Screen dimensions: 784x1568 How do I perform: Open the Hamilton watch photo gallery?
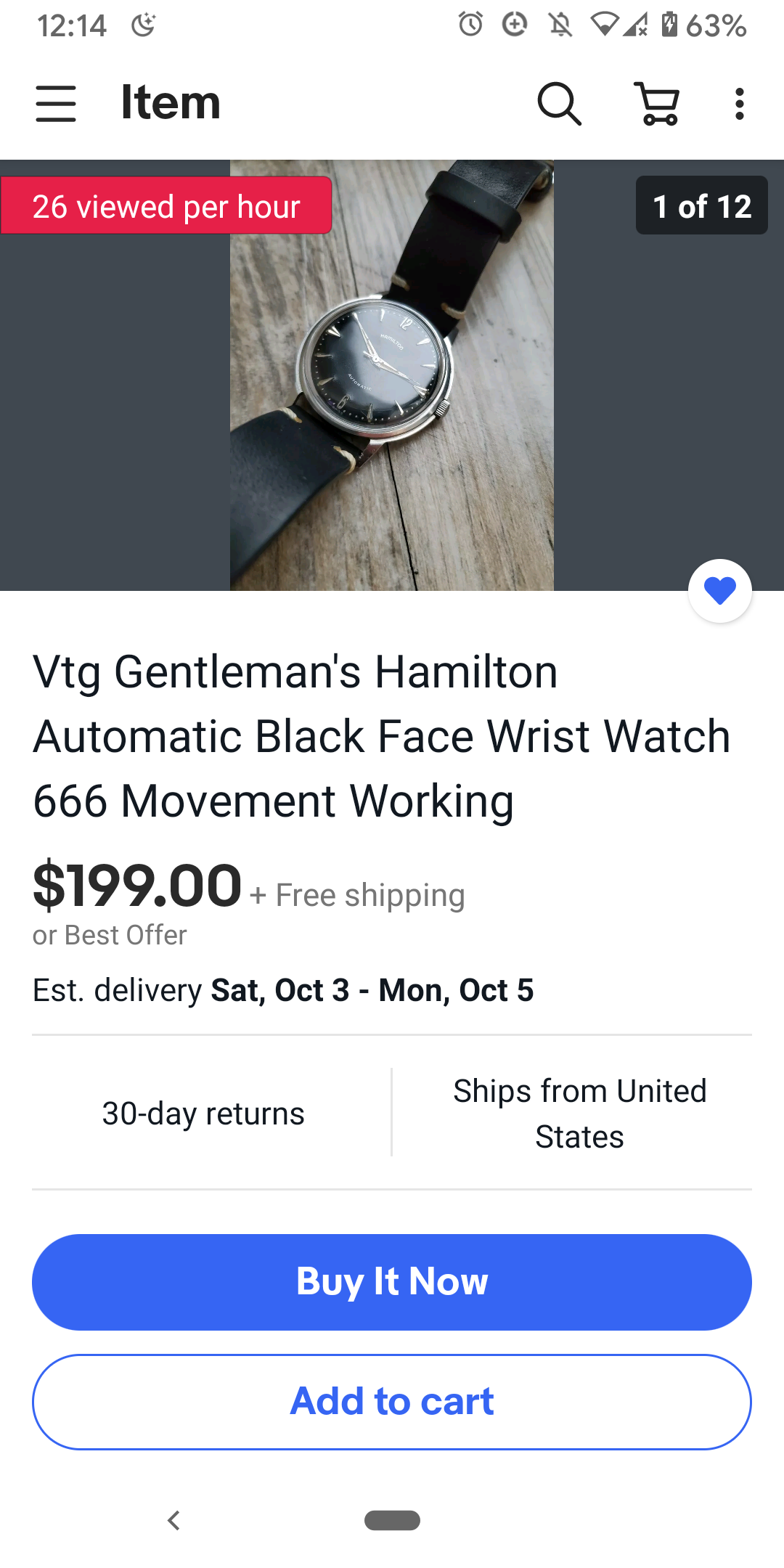coord(392,375)
